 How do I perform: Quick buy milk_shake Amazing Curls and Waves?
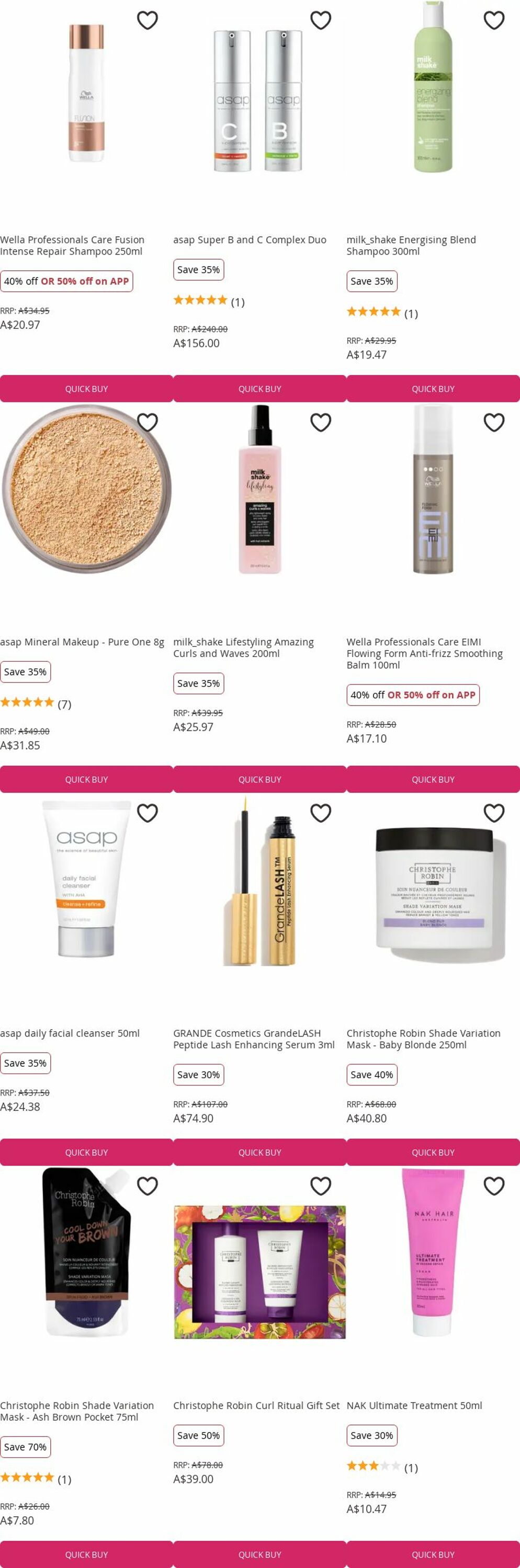tap(259, 779)
